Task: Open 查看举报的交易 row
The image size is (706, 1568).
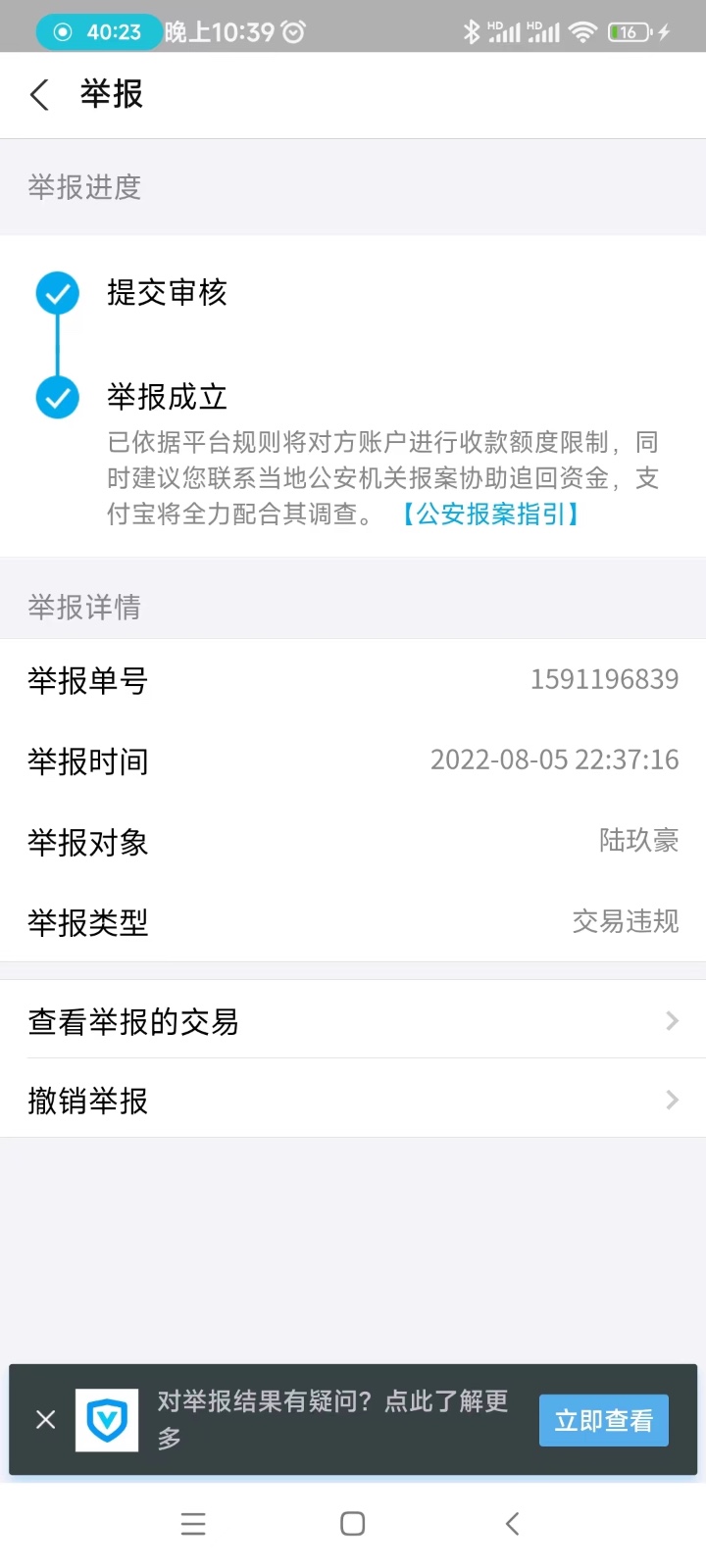Action: 353,1021
